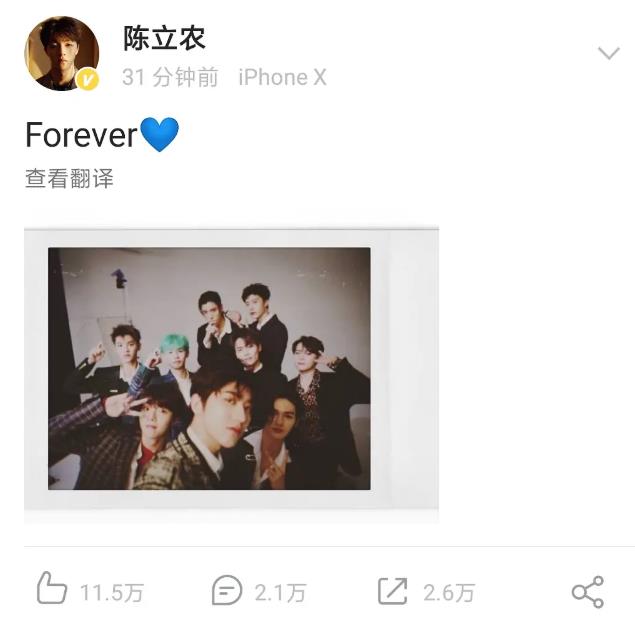
Task: Share this post via share icon
Action: (x=588, y=591)
